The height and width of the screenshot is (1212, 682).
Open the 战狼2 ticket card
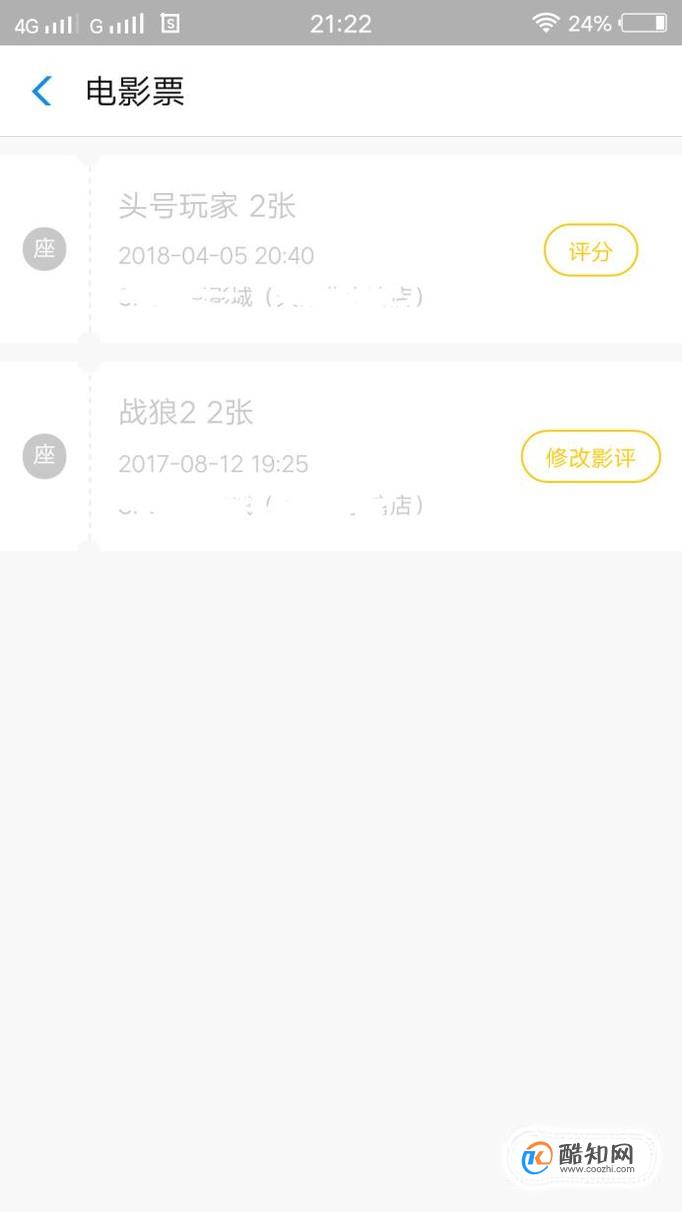coord(341,457)
